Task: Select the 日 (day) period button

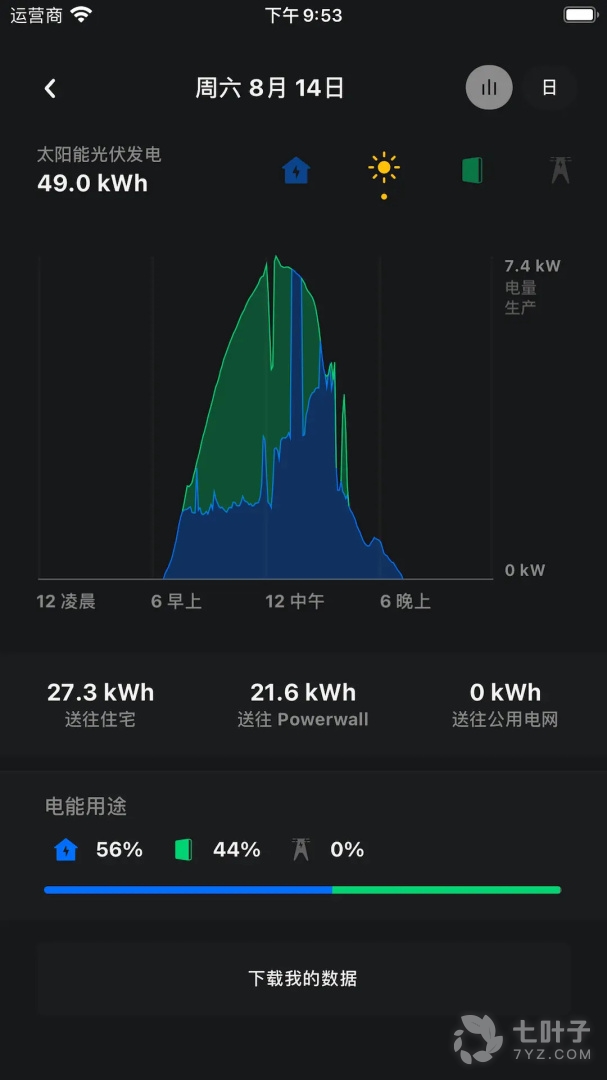Action: (x=549, y=88)
